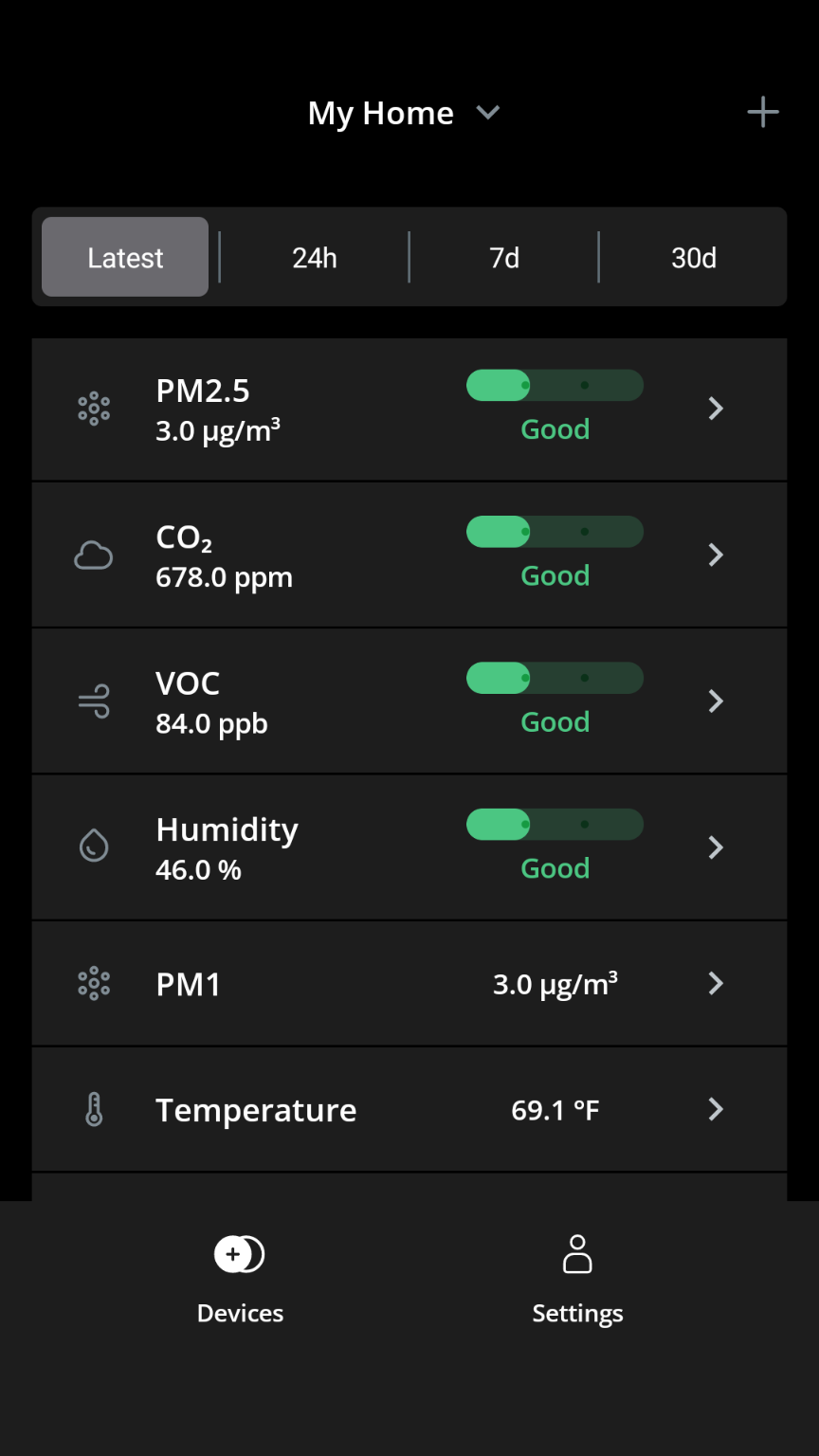Viewport: 819px width, 1456px height.
Task: Select the Temperature thermometer icon
Action: tap(93, 1109)
